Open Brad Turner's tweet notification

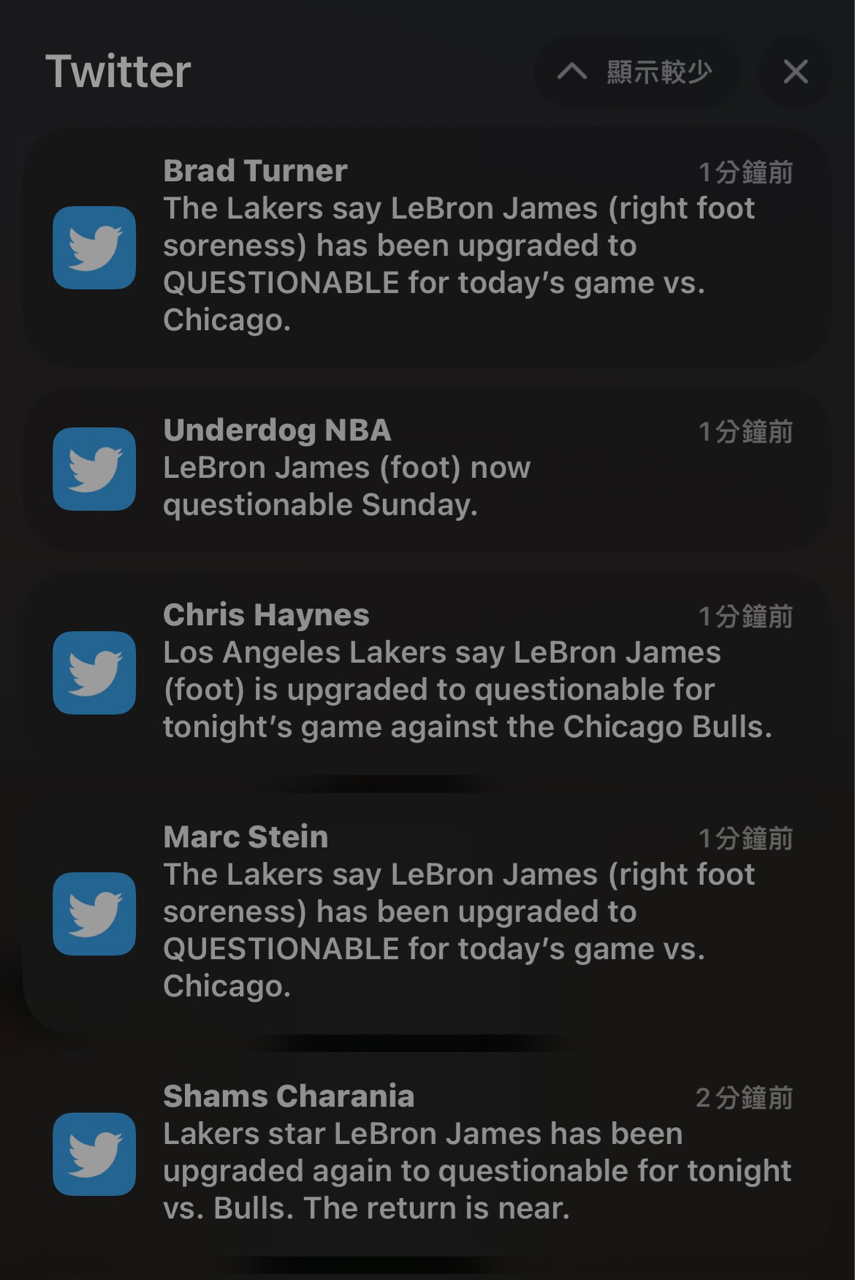point(428,247)
